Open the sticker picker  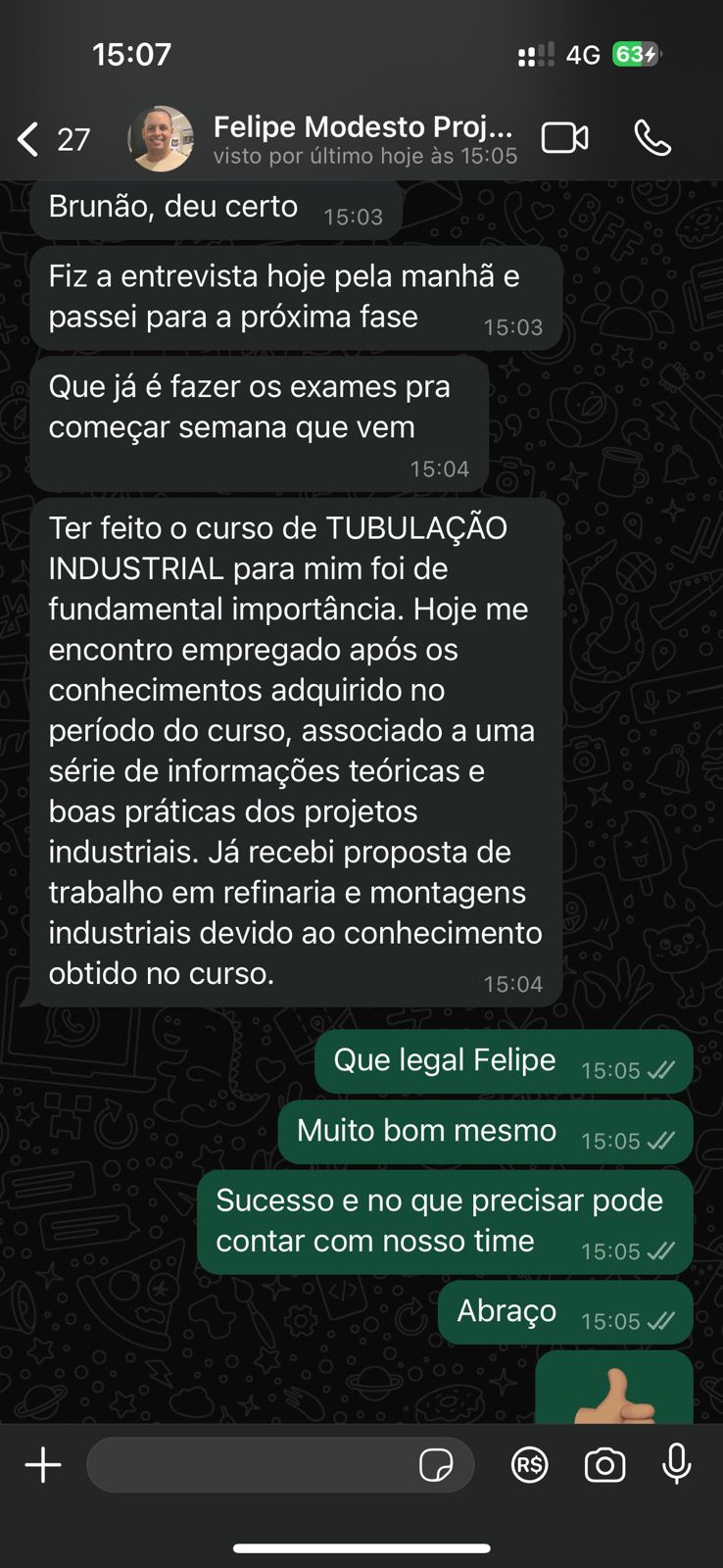tap(436, 1465)
